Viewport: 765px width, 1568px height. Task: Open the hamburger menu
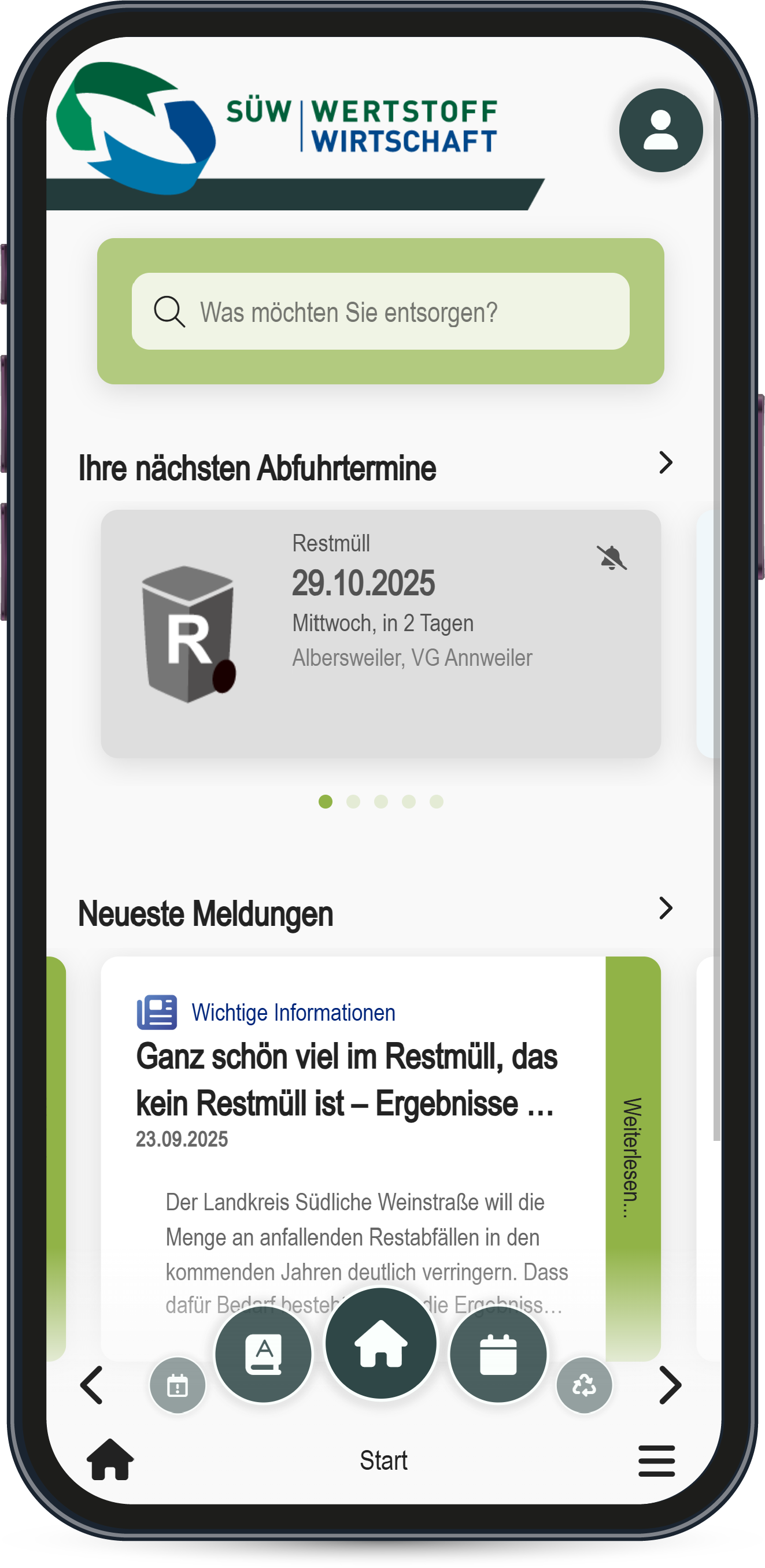(x=657, y=1461)
